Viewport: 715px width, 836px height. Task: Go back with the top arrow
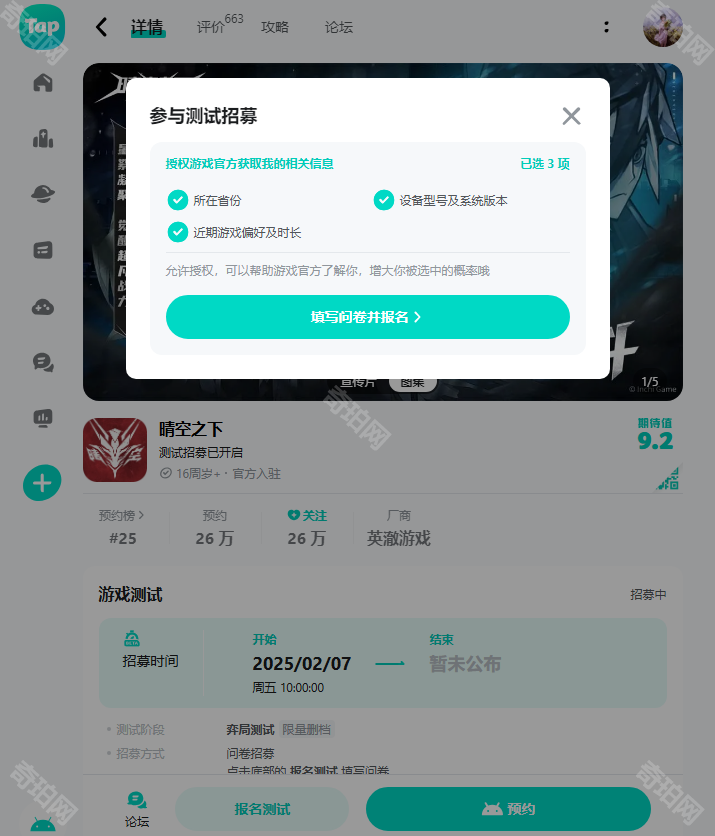(101, 27)
